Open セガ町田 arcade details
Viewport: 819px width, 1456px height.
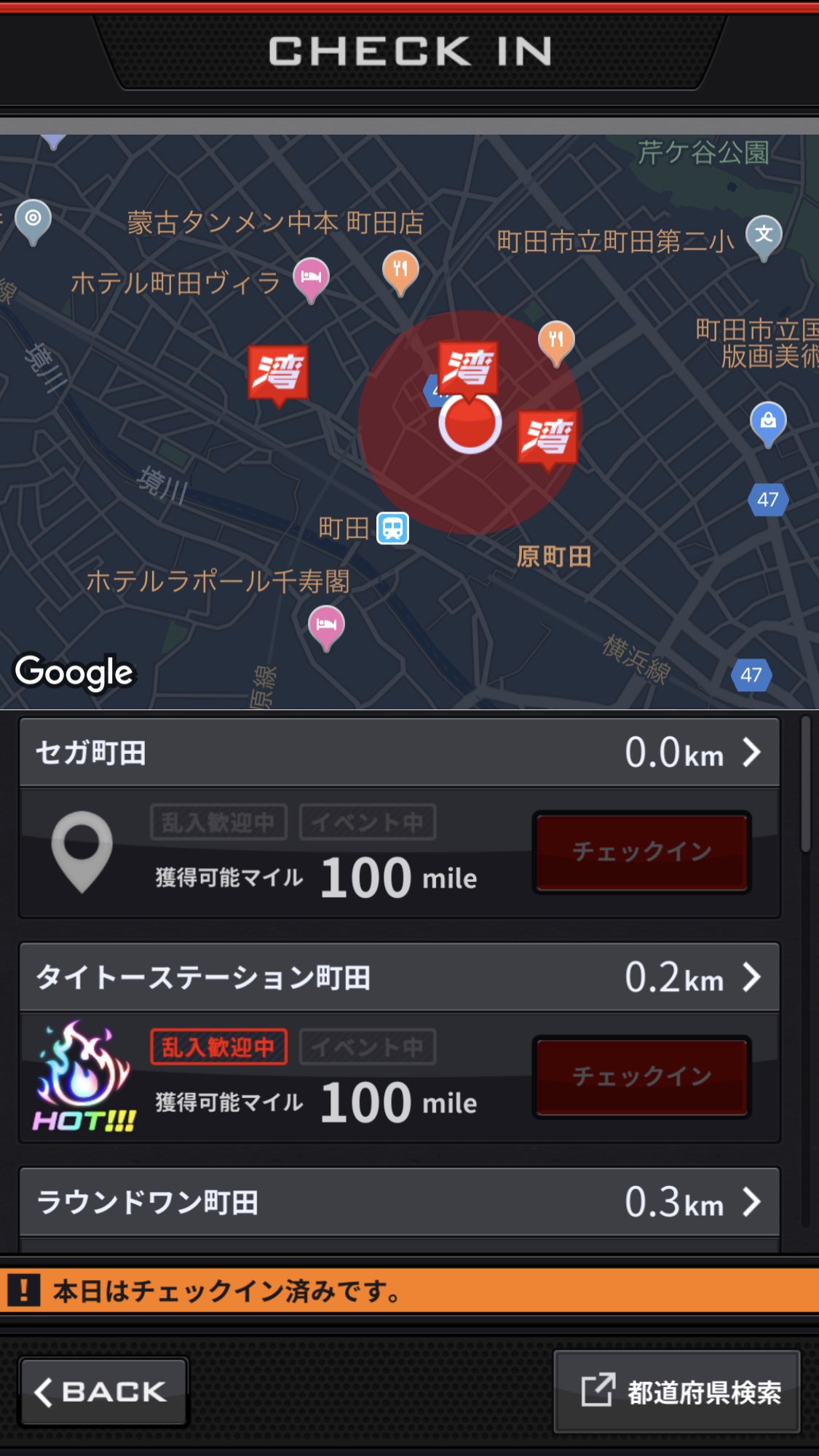point(400,752)
